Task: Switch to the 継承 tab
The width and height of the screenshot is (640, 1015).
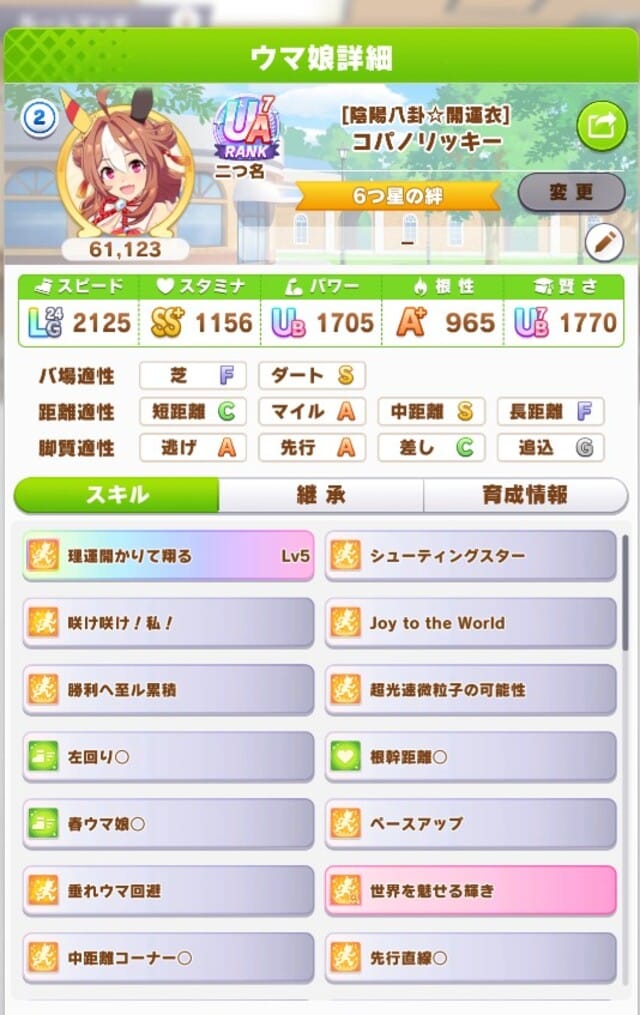Action: pyautogui.click(x=321, y=495)
